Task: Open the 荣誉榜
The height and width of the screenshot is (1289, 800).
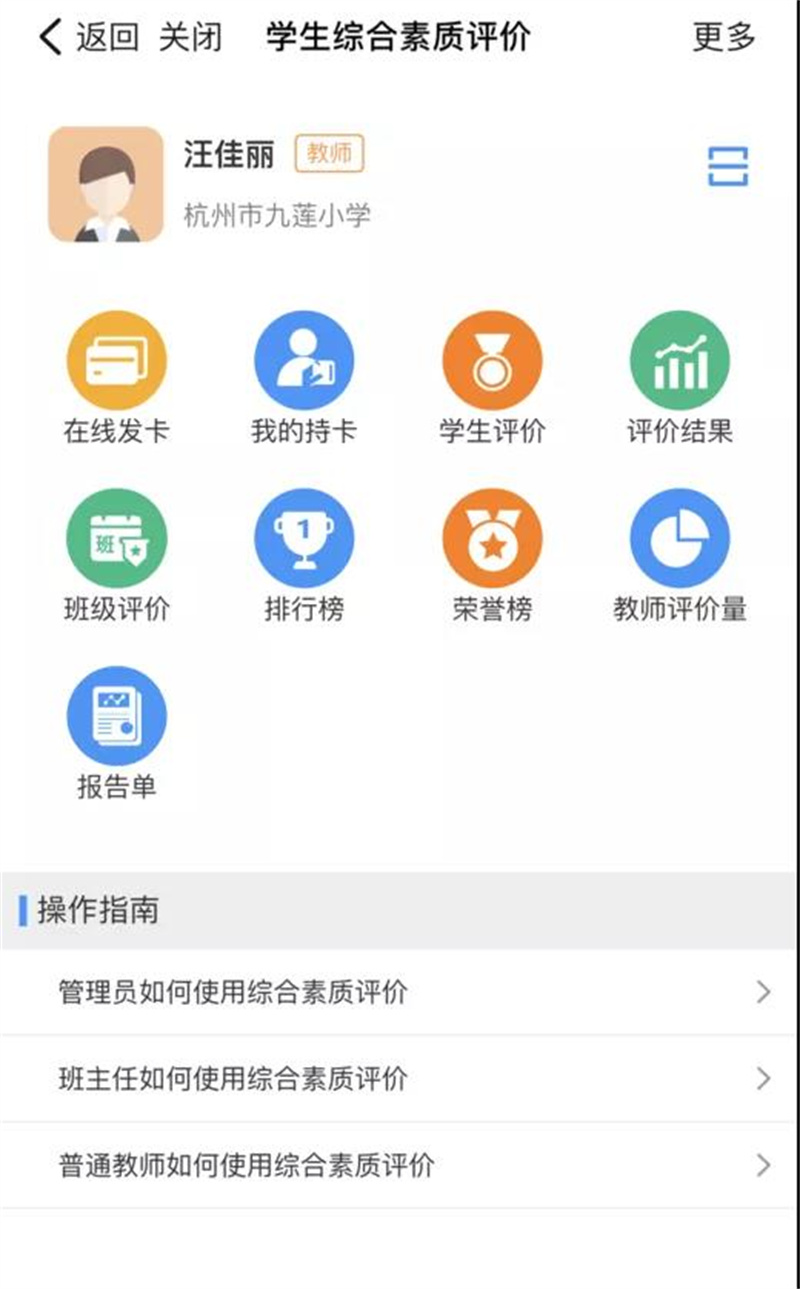Action: [492, 539]
